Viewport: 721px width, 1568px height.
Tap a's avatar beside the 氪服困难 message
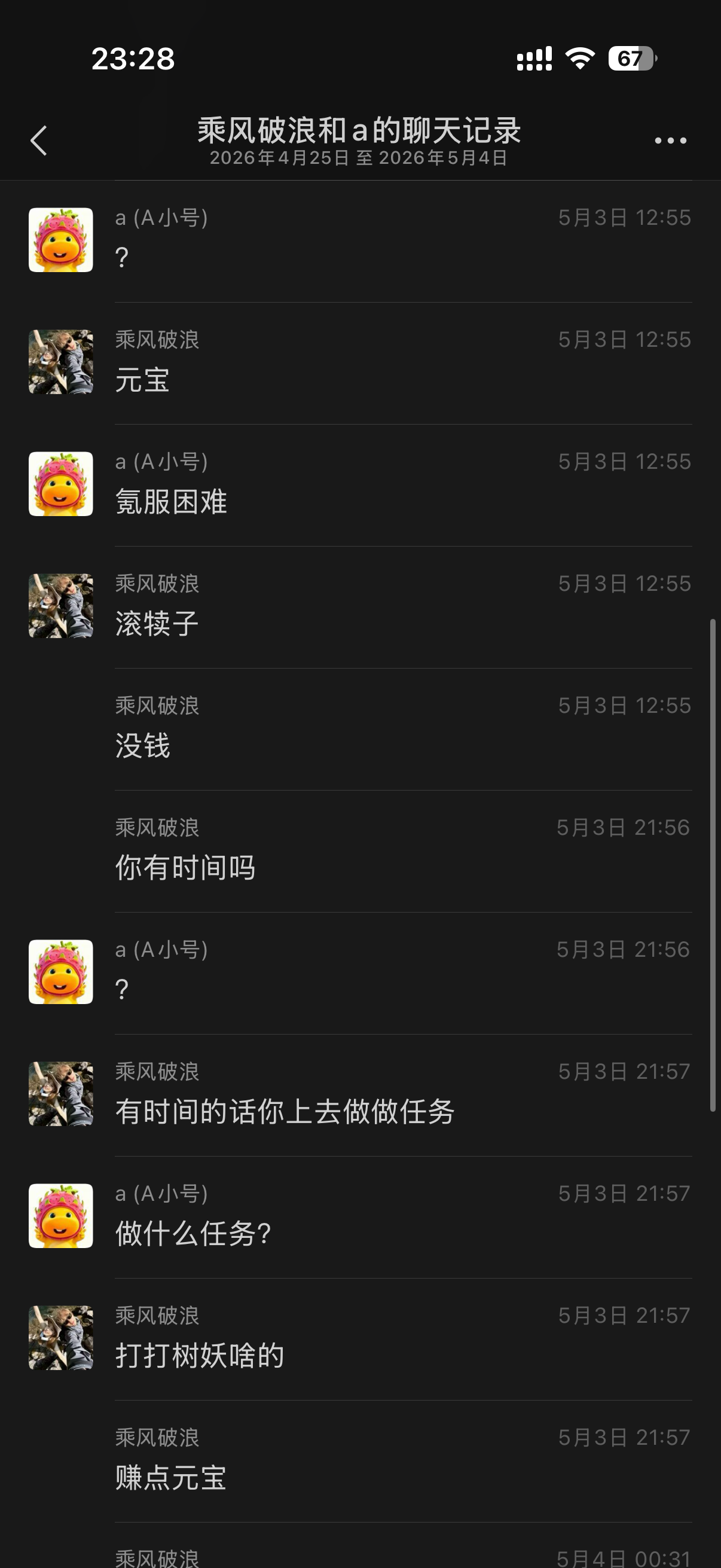point(61,484)
